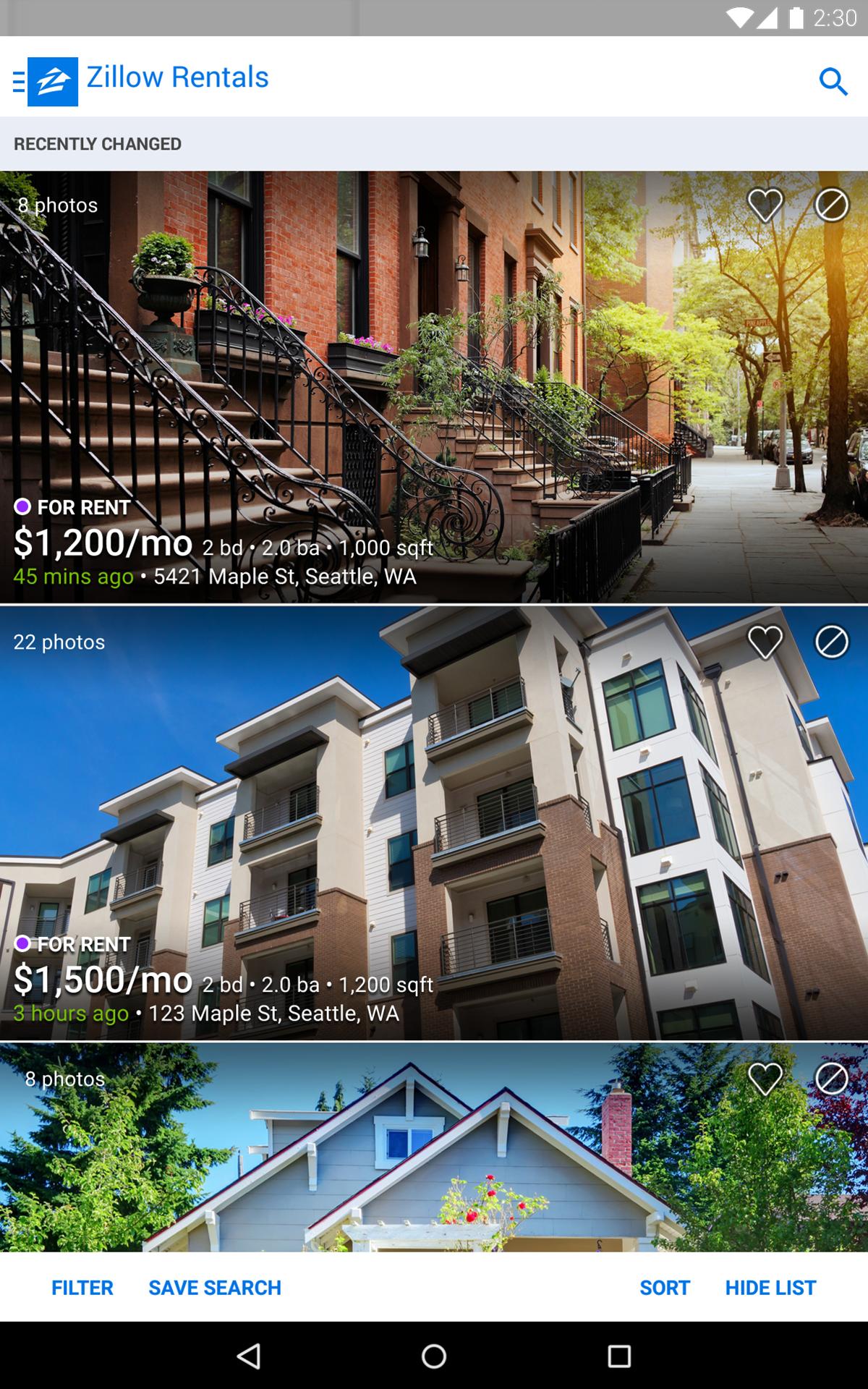Screen dimensions: 868x1389
Task: Open the search icon
Action: tap(833, 82)
